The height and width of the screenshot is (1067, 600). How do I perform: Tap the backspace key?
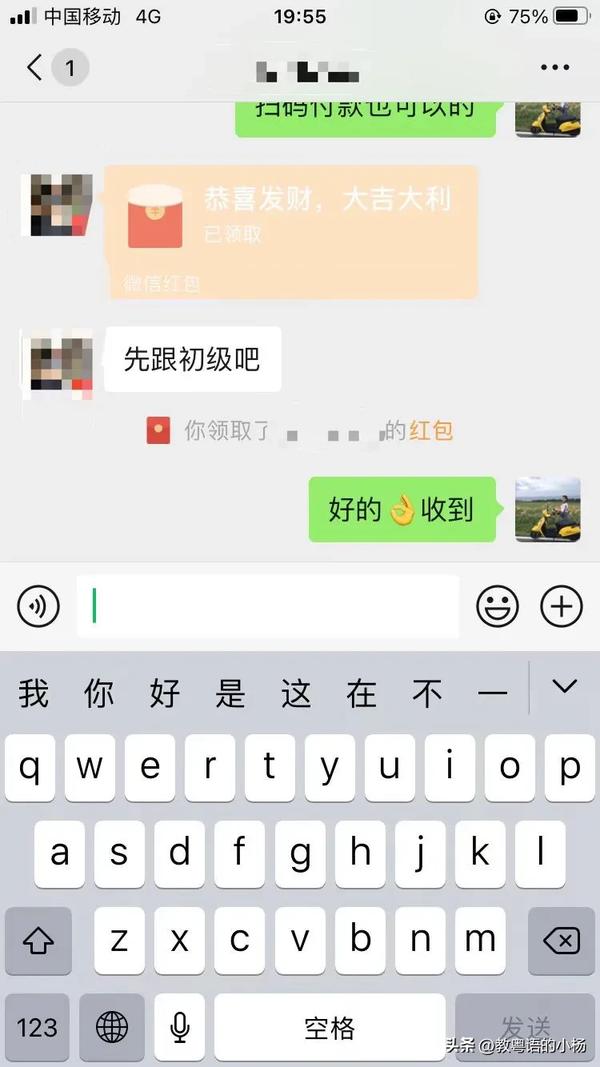(x=561, y=941)
